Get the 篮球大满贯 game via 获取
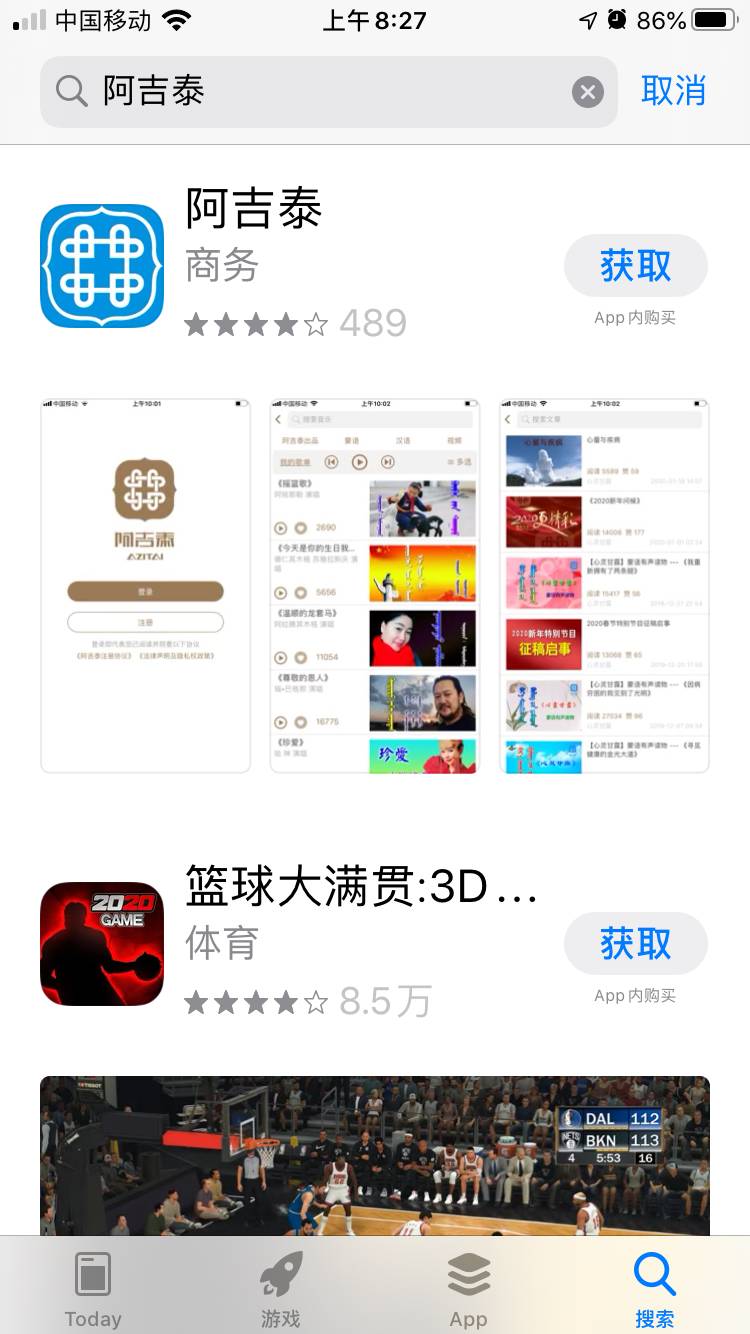This screenshot has width=750, height=1334. click(x=635, y=944)
